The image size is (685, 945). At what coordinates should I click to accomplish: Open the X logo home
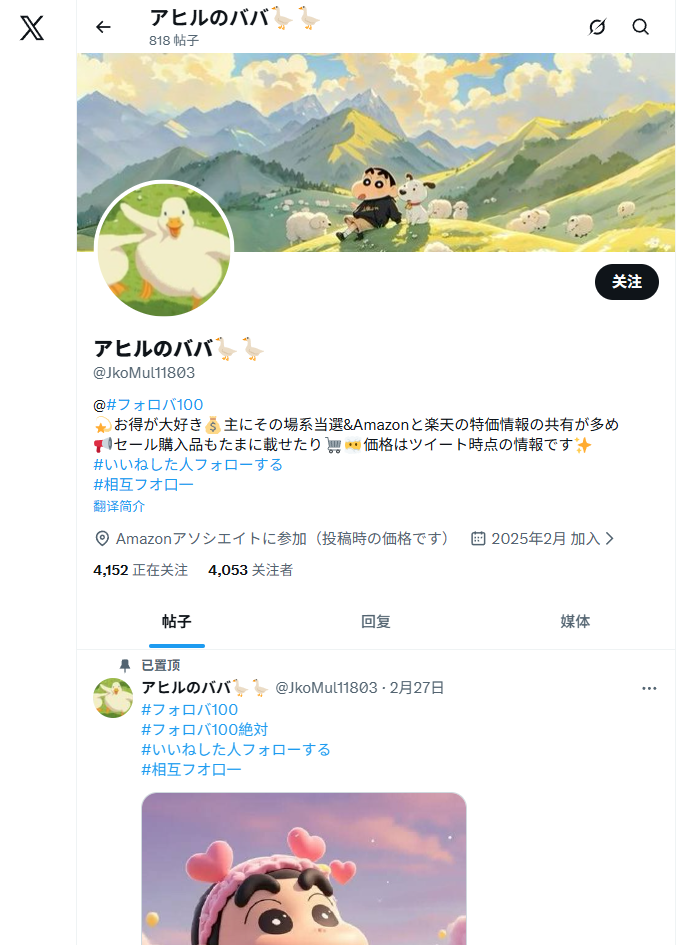32,28
